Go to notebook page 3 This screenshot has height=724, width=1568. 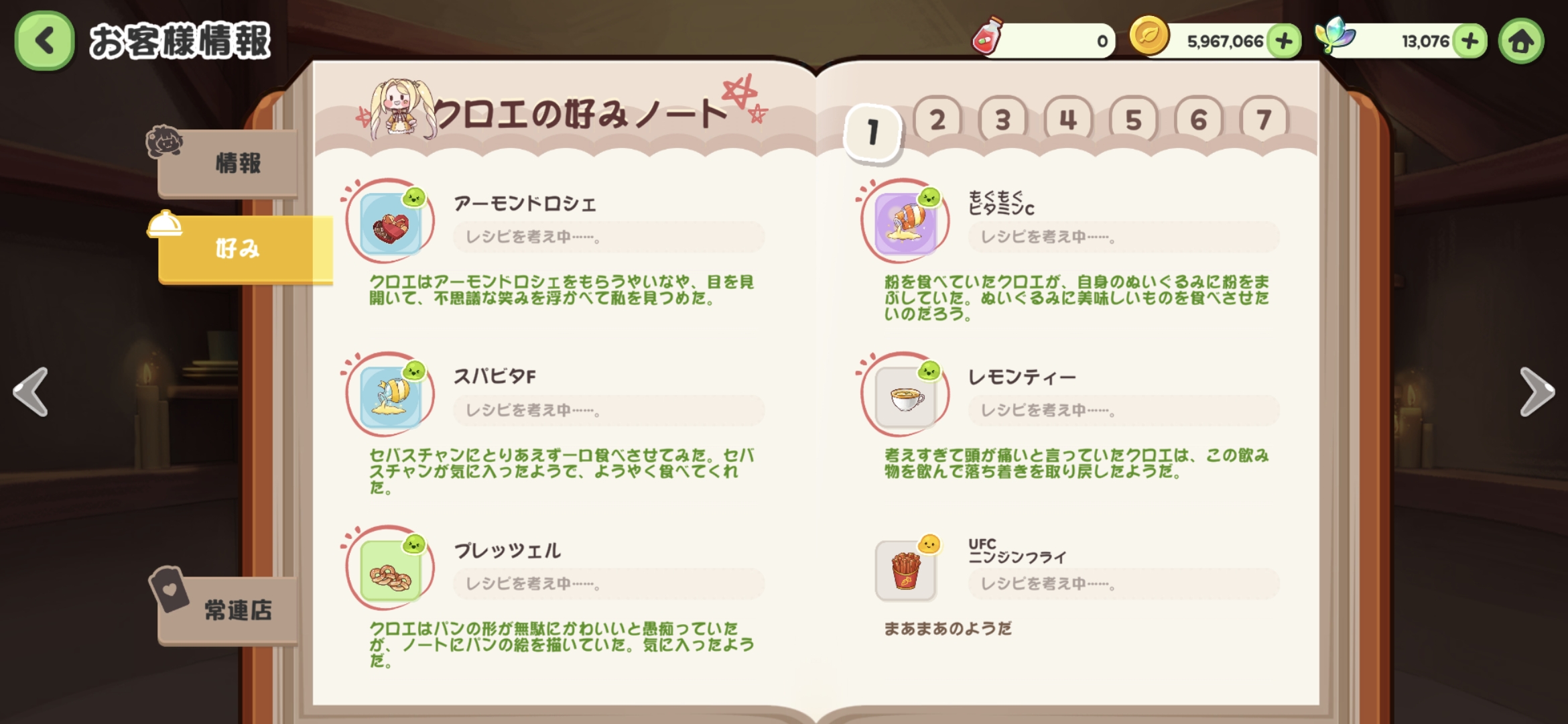pyautogui.click(x=1002, y=121)
